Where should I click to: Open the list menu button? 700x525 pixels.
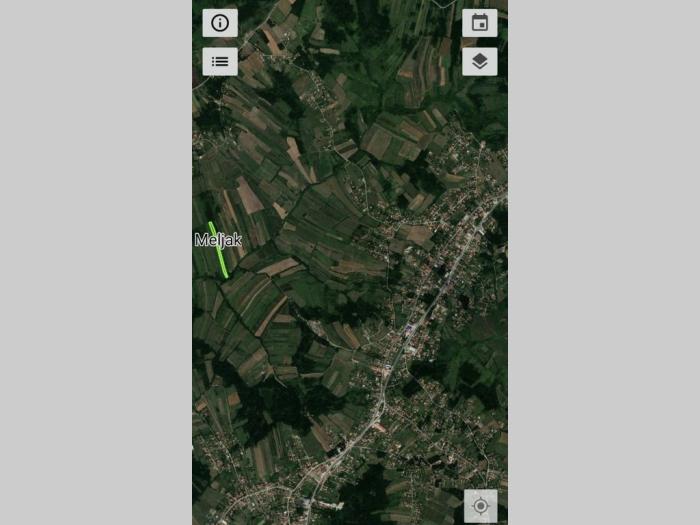pos(220,62)
